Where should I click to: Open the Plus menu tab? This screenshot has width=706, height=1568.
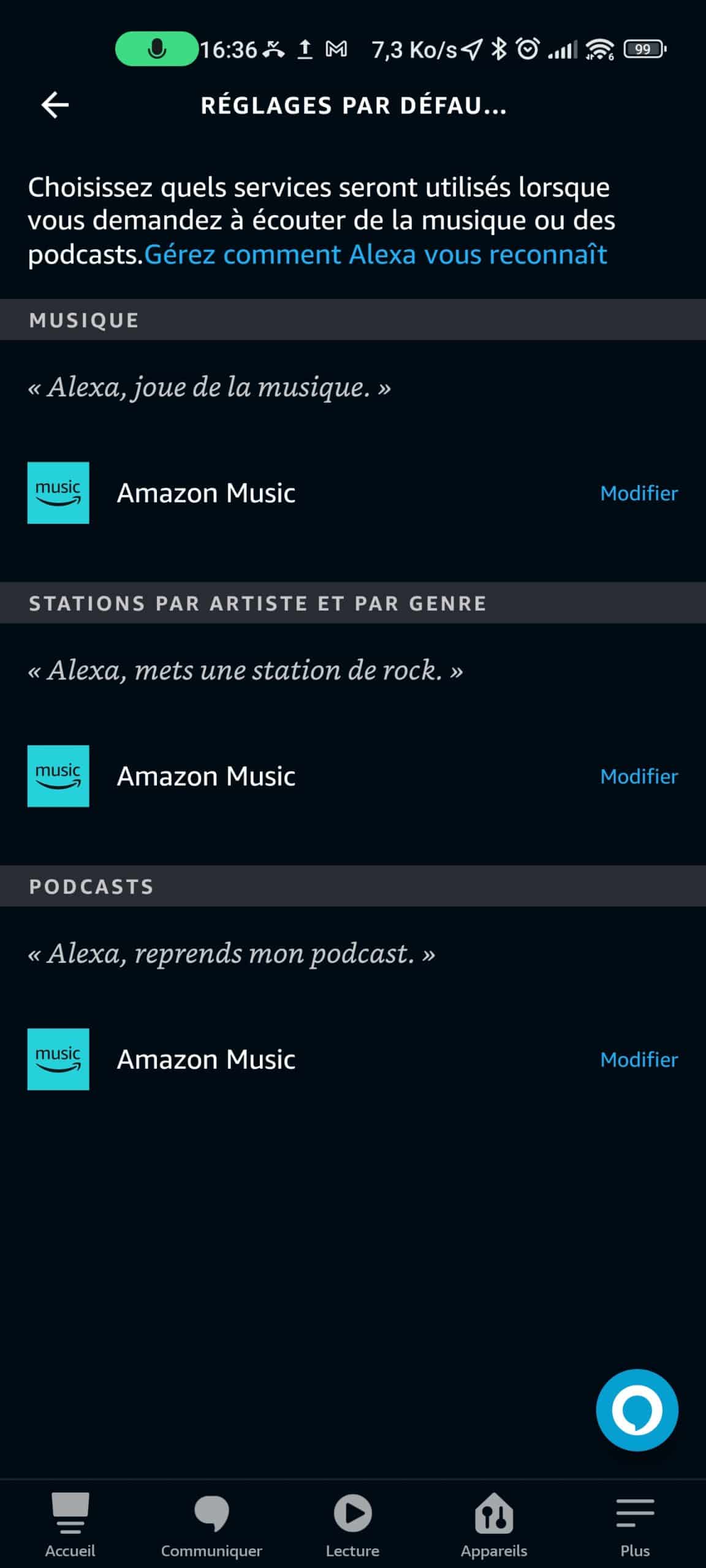click(635, 1525)
